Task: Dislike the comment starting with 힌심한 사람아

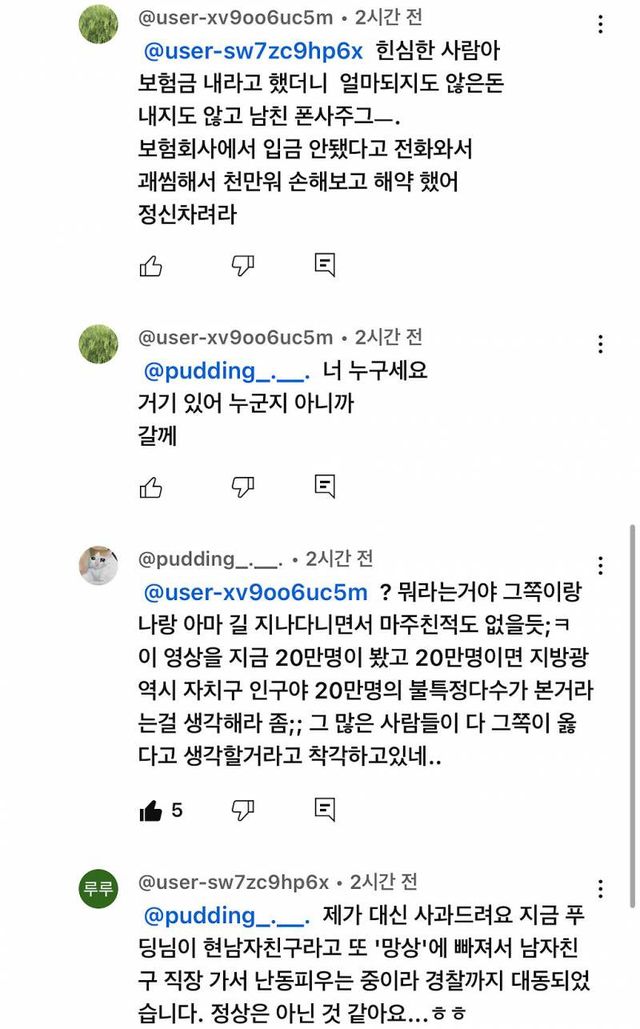Action: click(243, 266)
